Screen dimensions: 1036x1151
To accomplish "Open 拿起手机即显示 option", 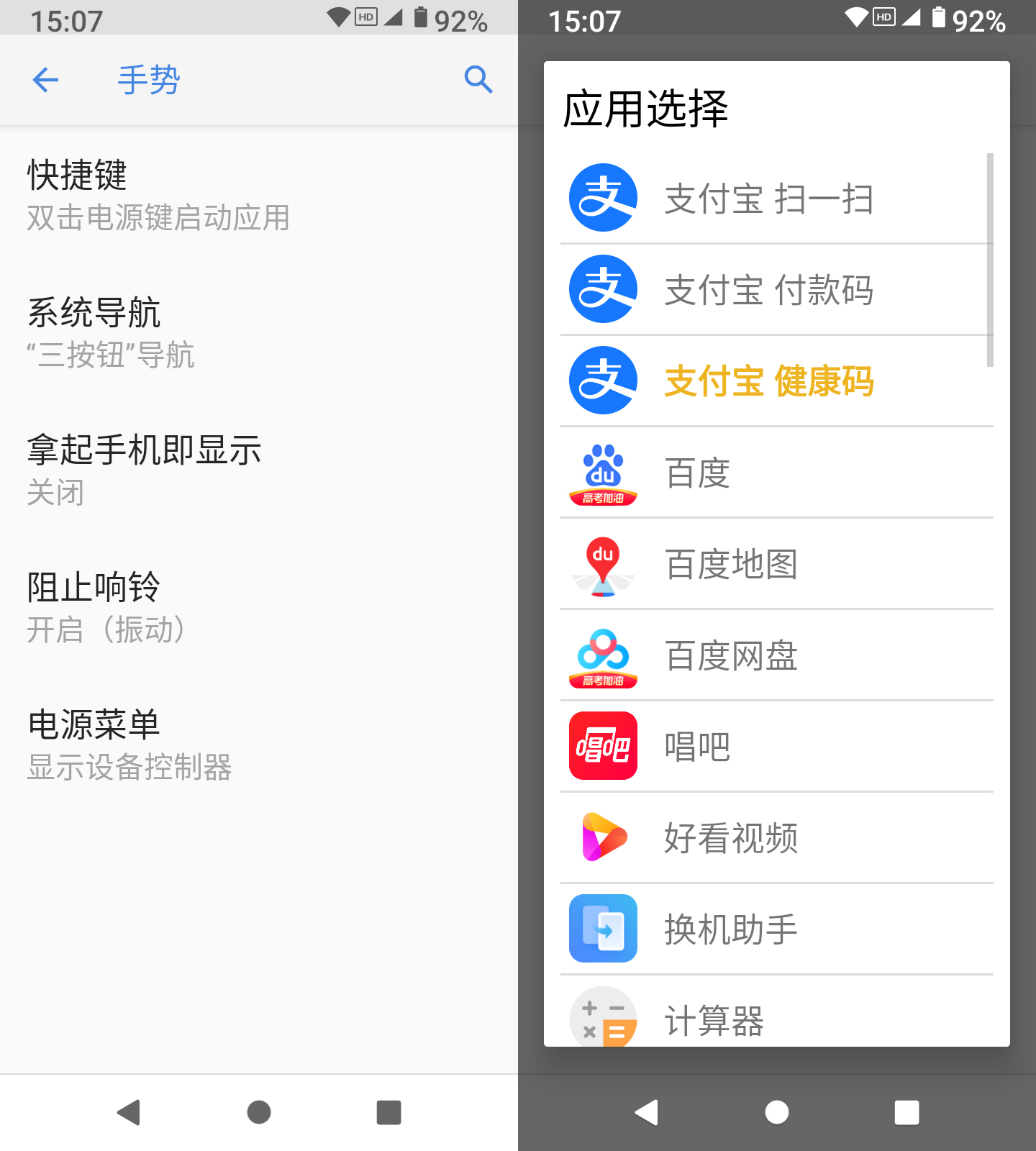I will point(144,470).
